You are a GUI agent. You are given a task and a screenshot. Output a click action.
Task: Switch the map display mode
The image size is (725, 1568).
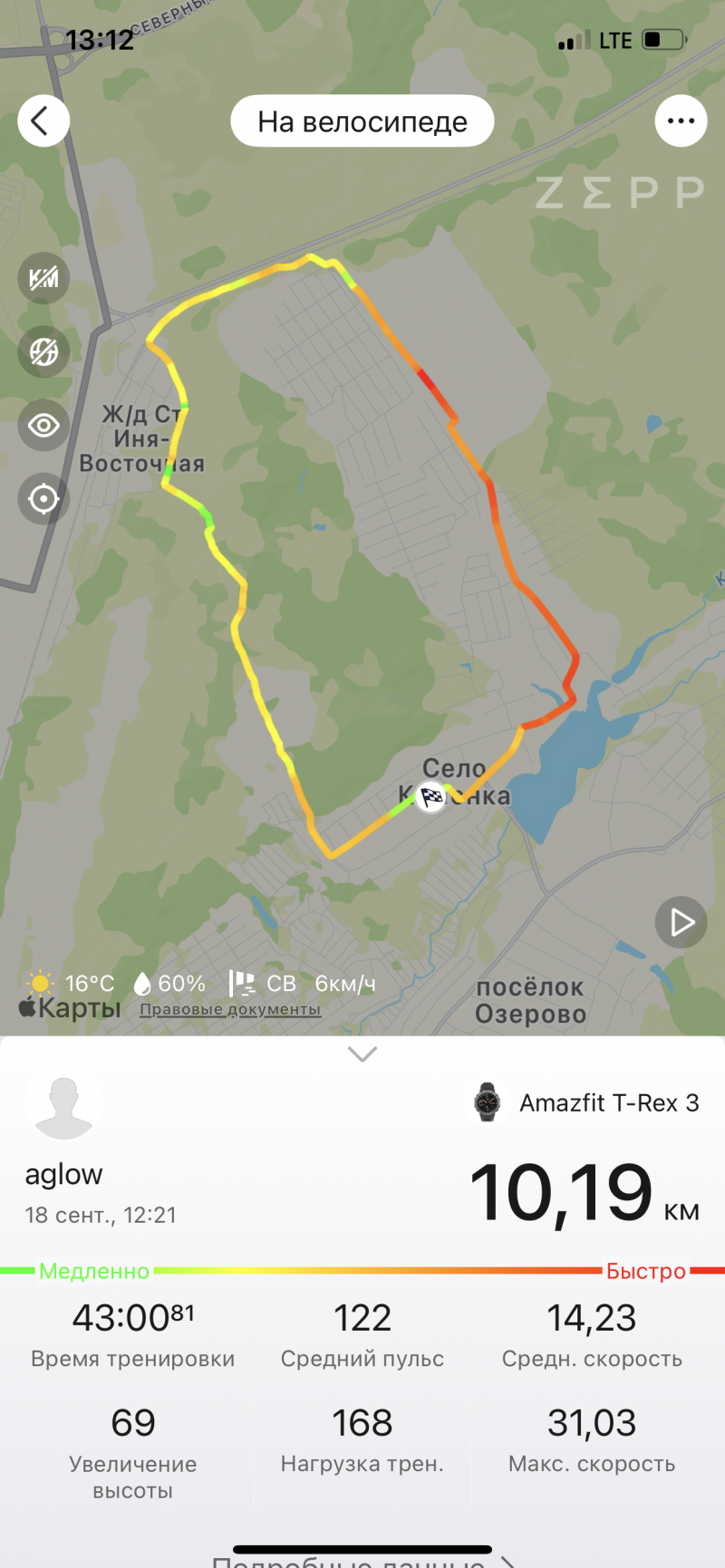(43, 351)
